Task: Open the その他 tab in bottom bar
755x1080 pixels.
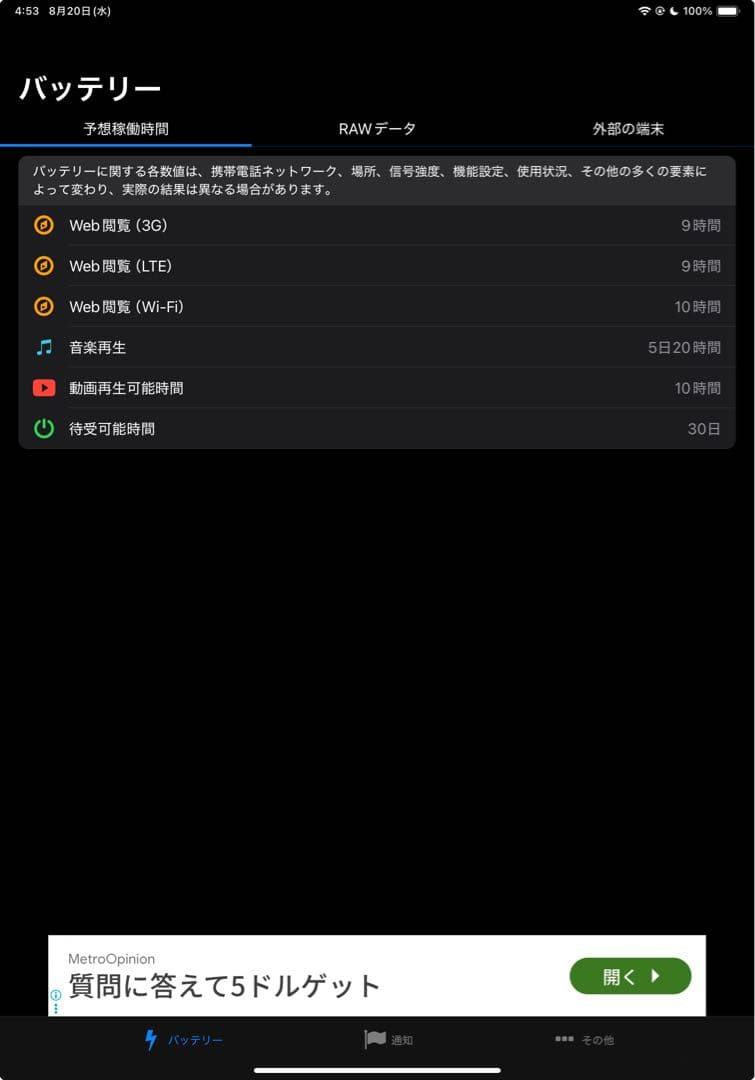Action: (x=585, y=1040)
